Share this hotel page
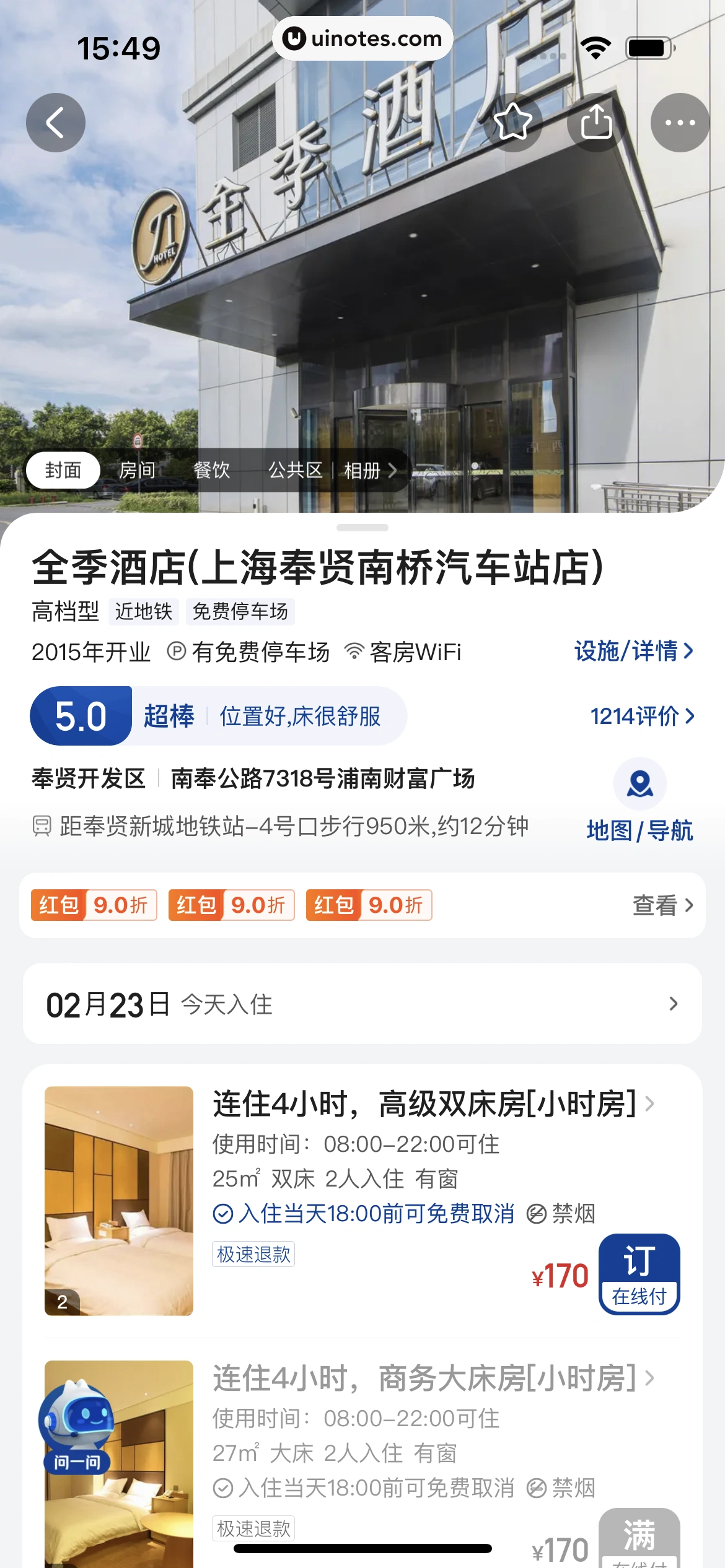 click(x=596, y=123)
